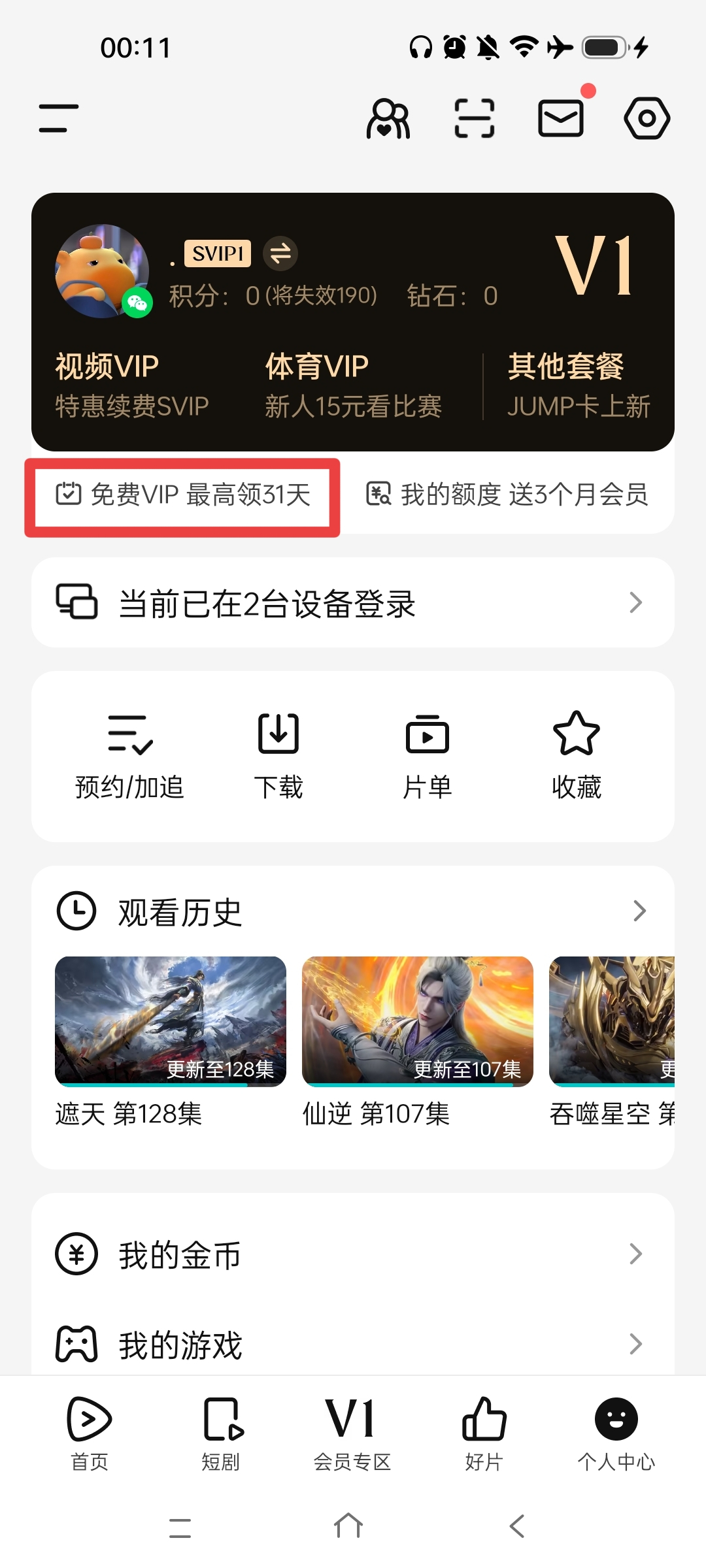Open 视频VIP renewal offer
The width and height of the screenshot is (706, 1568).
131,385
